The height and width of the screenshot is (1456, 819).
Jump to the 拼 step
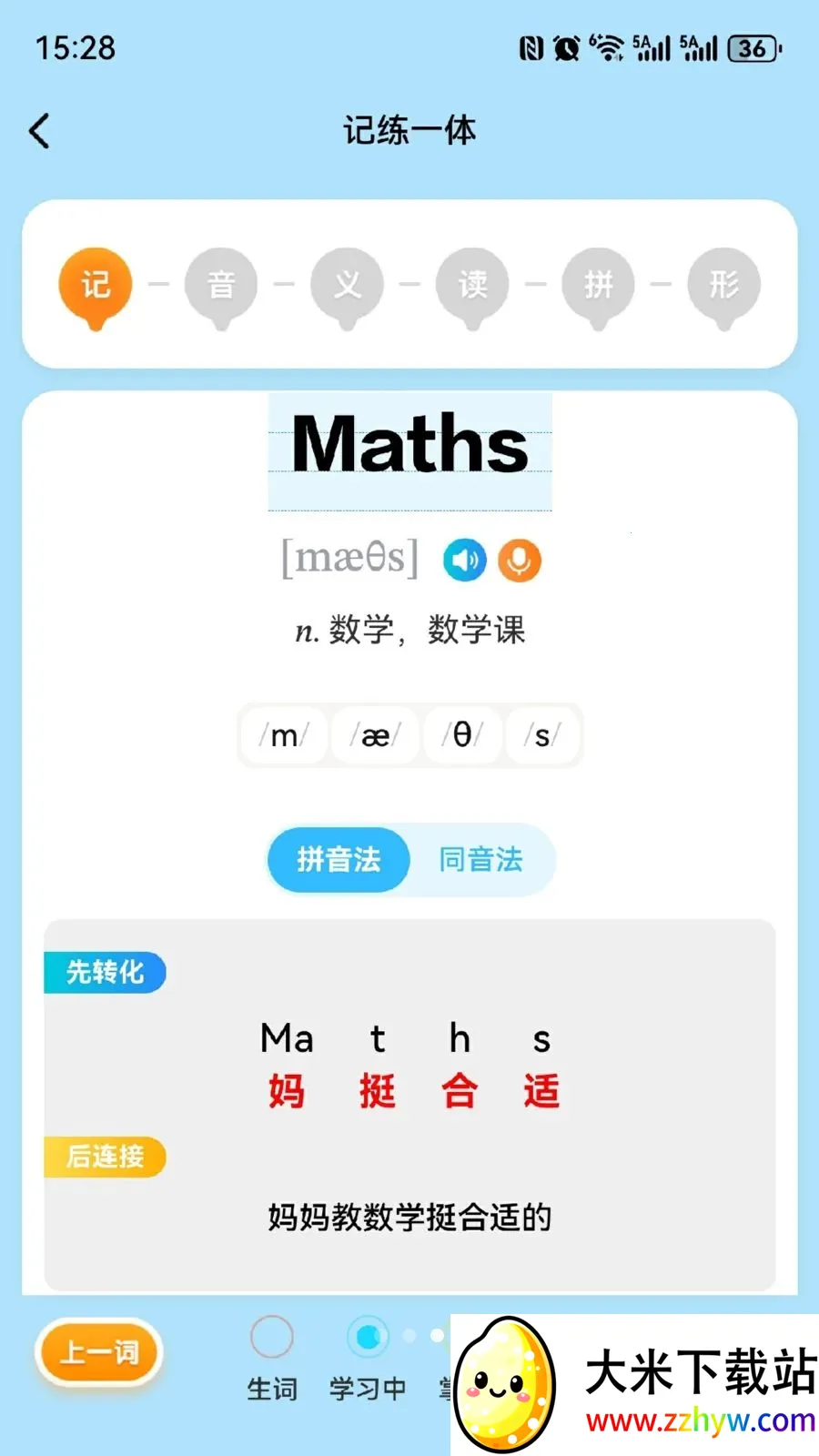coord(598,287)
